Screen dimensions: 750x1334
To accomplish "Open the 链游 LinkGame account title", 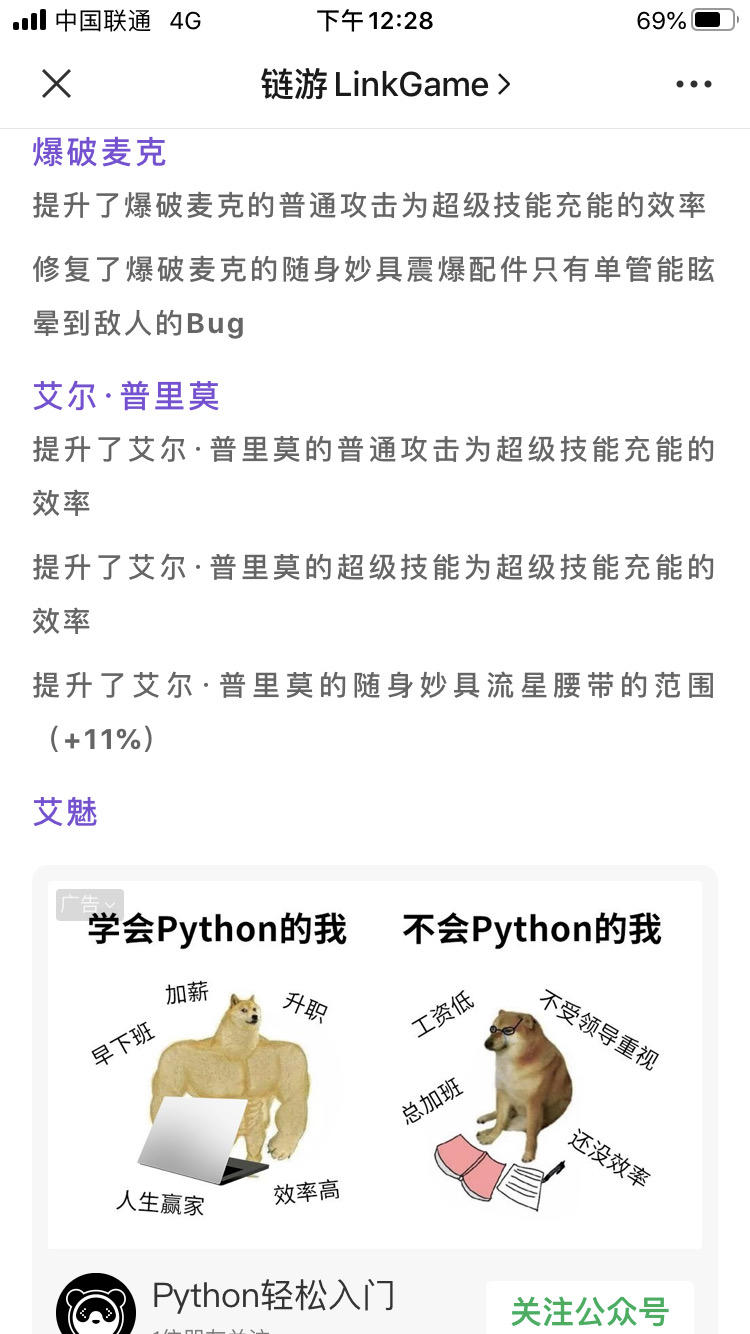I will point(386,84).
